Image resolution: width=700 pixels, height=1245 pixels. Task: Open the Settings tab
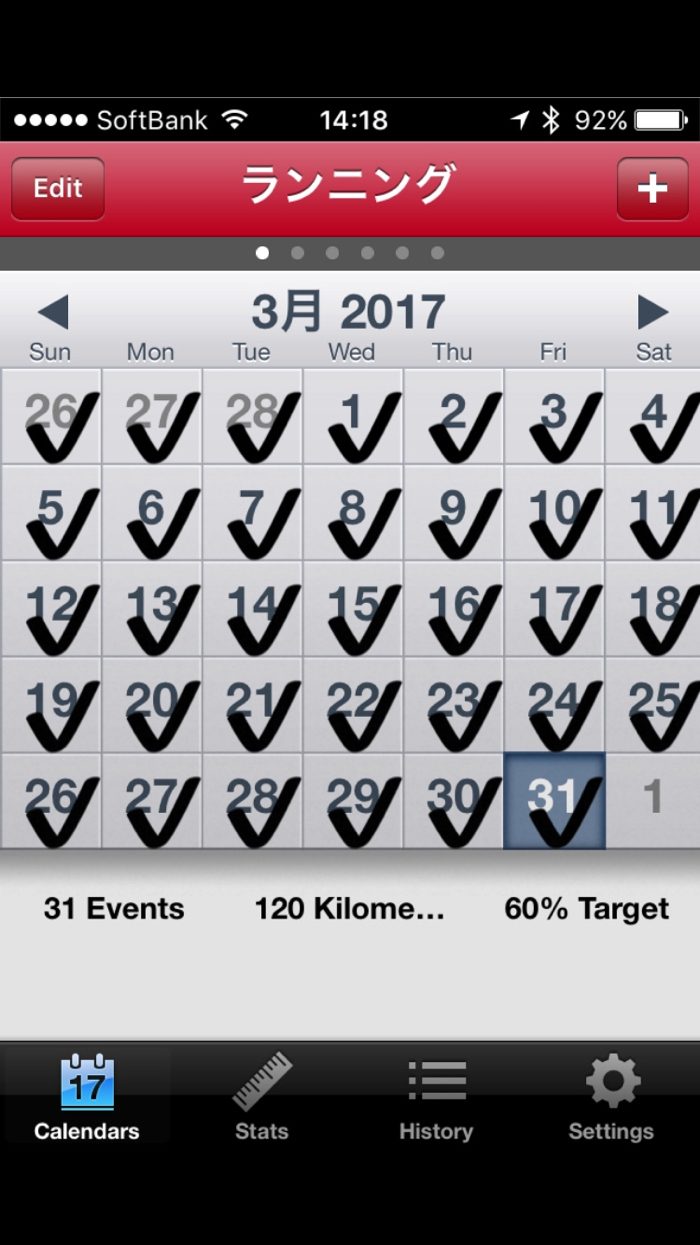(x=611, y=1097)
